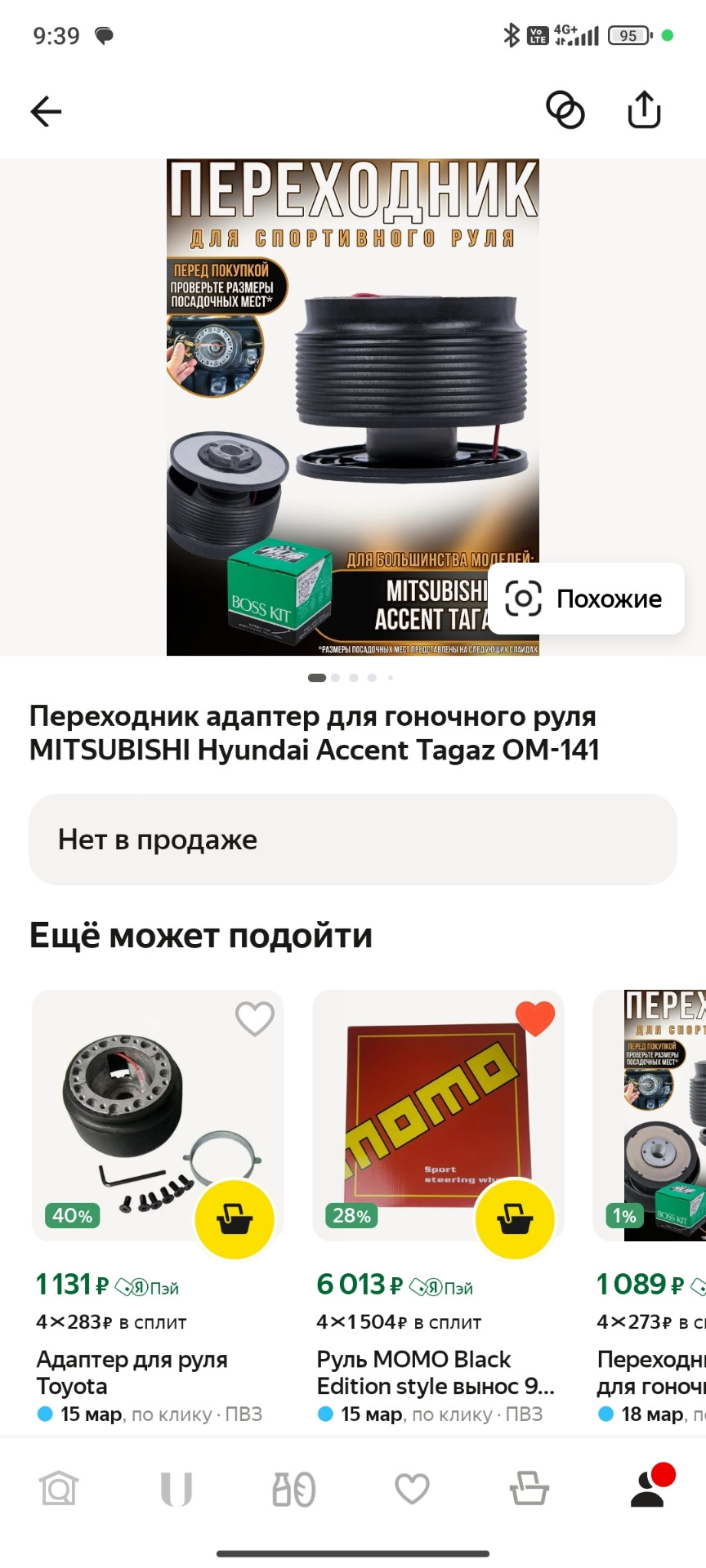Select the second carousel dot under photo
The image size is (706, 1568).
334,678
